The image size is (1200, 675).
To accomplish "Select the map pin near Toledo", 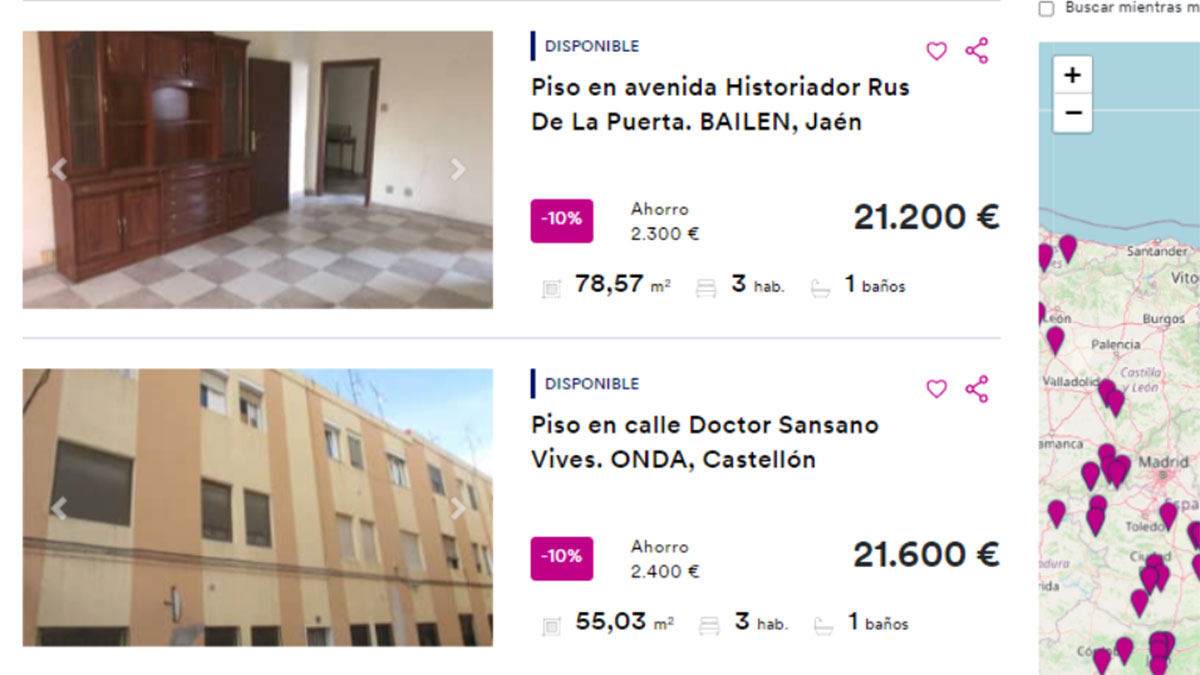I will pyautogui.click(x=1167, y=514).
